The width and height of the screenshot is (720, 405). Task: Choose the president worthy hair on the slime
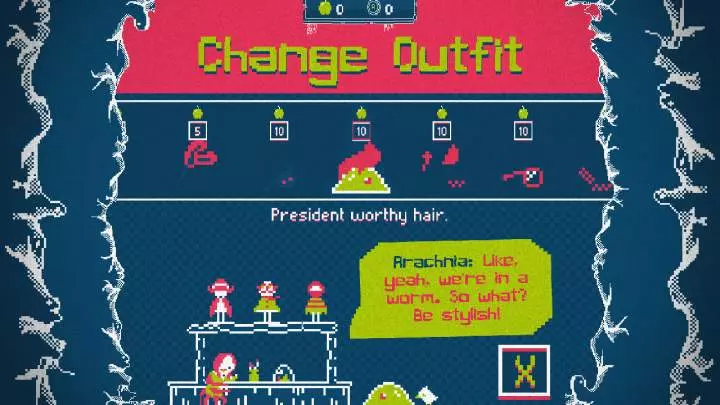pyautogui.click(x=361, y=165)
